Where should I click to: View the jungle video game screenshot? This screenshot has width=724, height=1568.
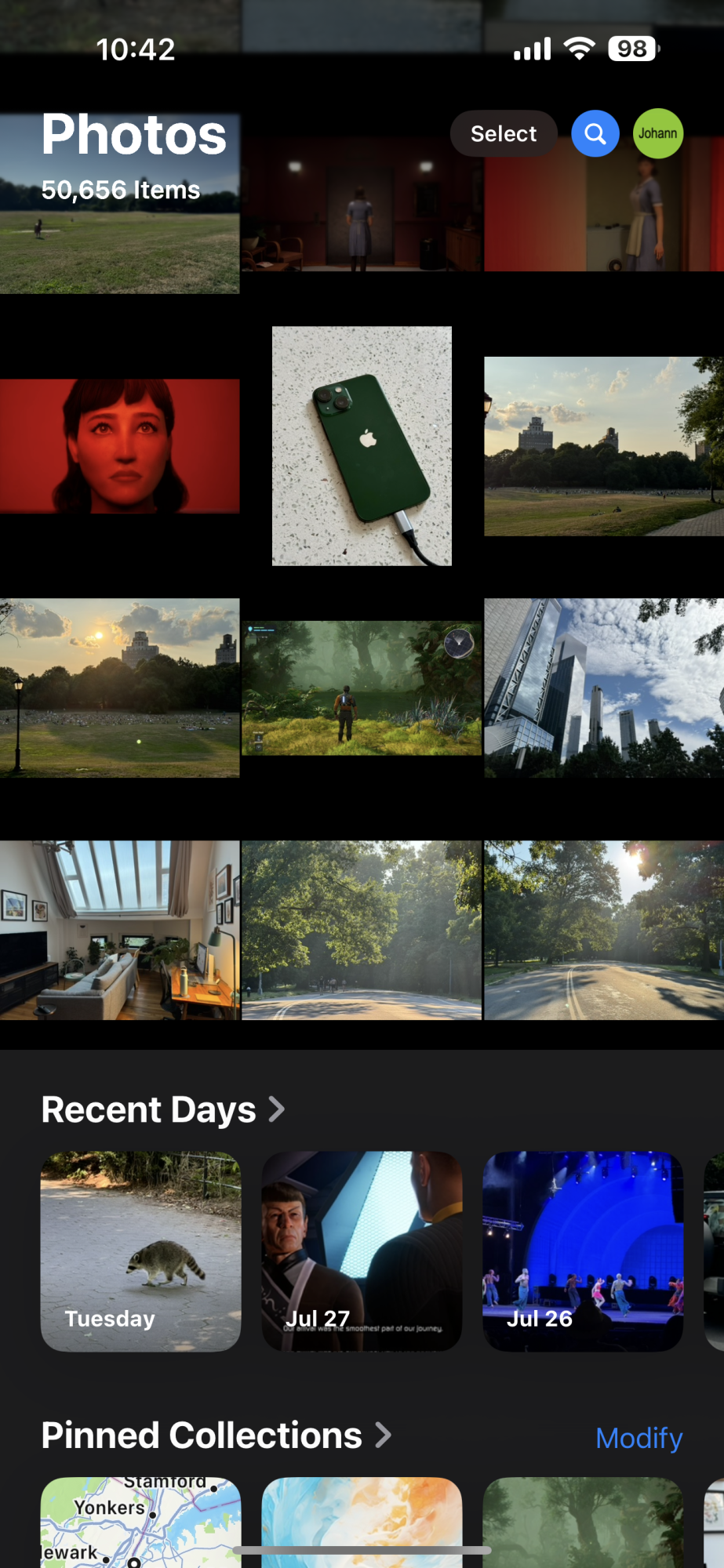[362, 688]
